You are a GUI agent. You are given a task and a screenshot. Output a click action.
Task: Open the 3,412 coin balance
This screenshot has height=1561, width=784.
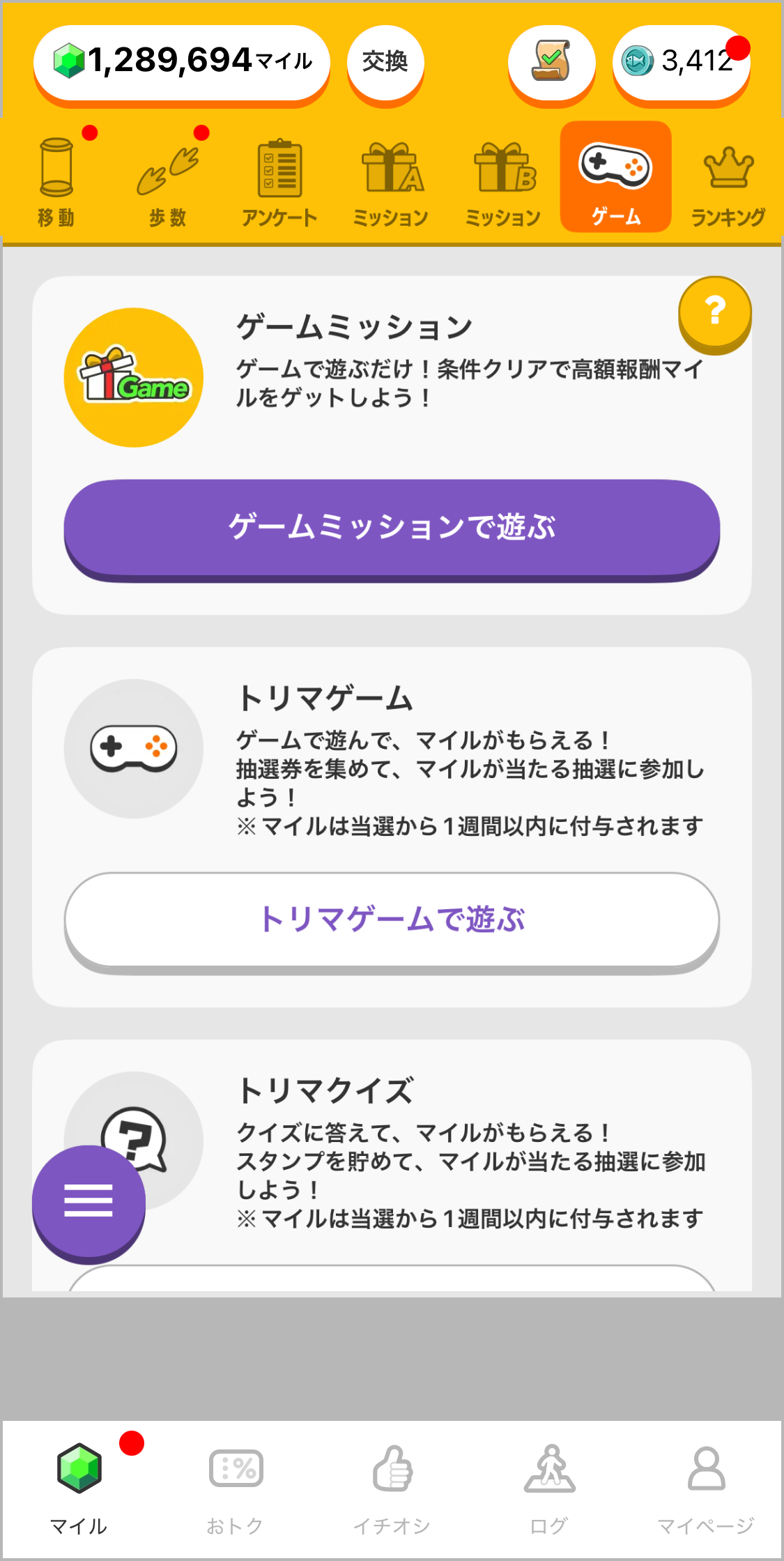[681, 63]
